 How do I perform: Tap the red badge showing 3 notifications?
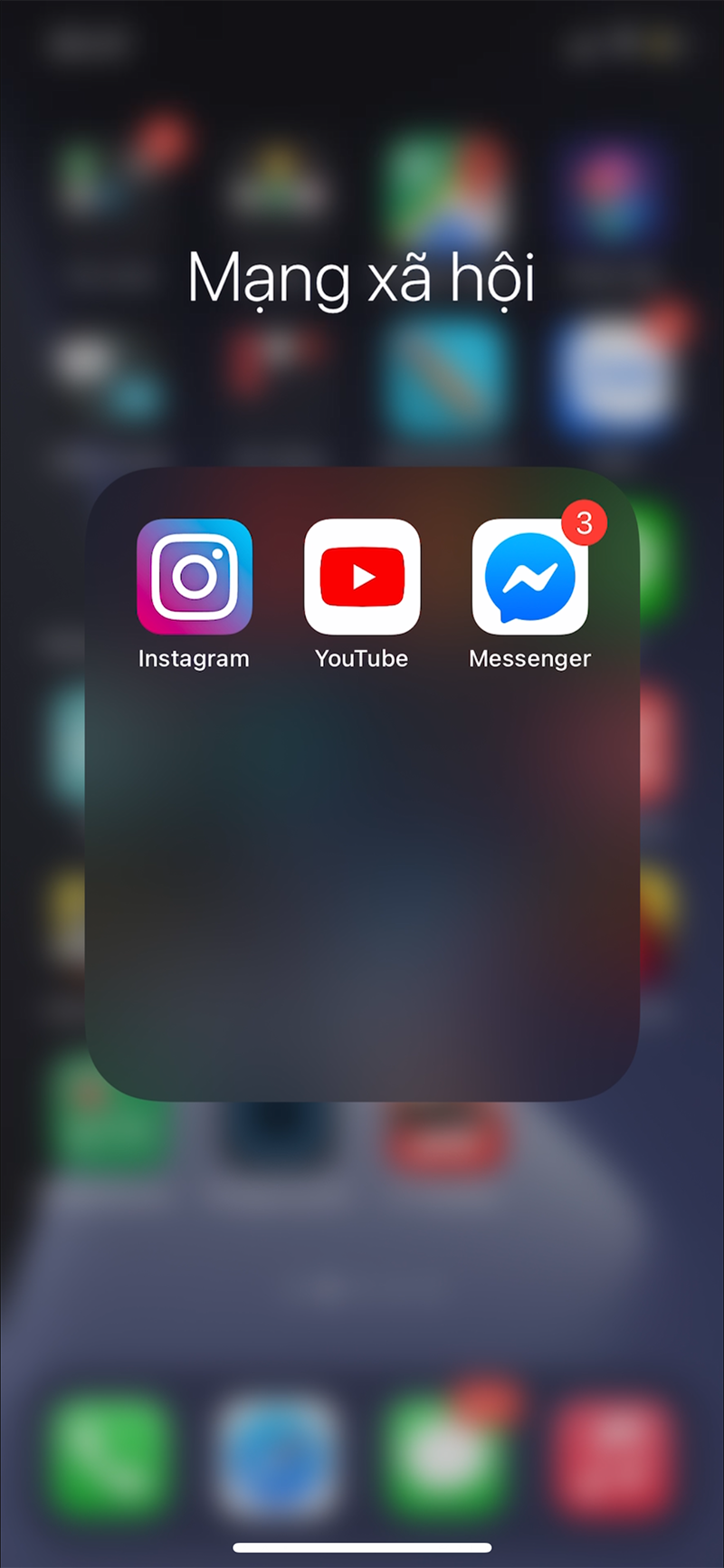(x=584, y=522)
